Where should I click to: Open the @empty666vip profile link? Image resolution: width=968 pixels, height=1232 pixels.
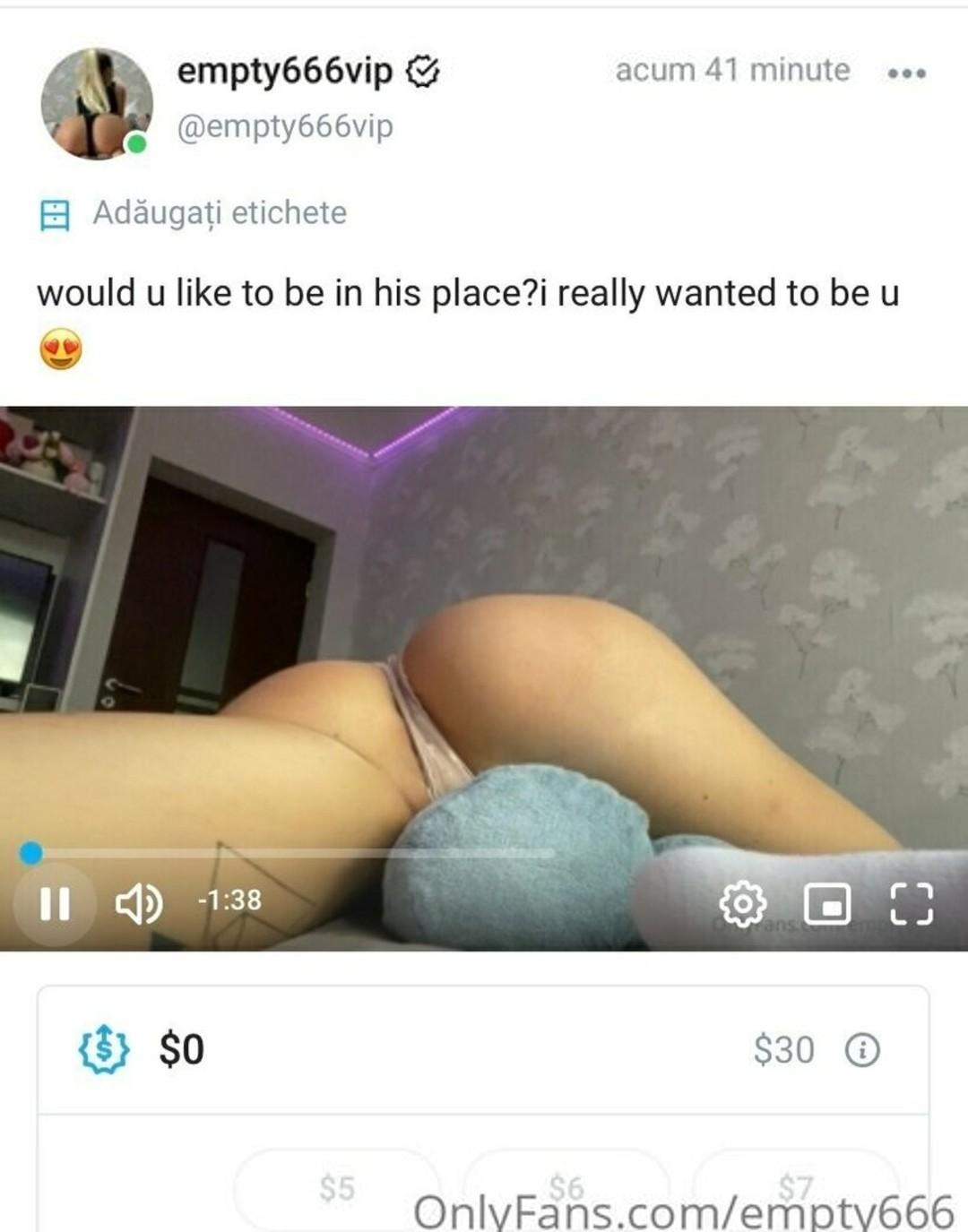click(x=285, y=127)
